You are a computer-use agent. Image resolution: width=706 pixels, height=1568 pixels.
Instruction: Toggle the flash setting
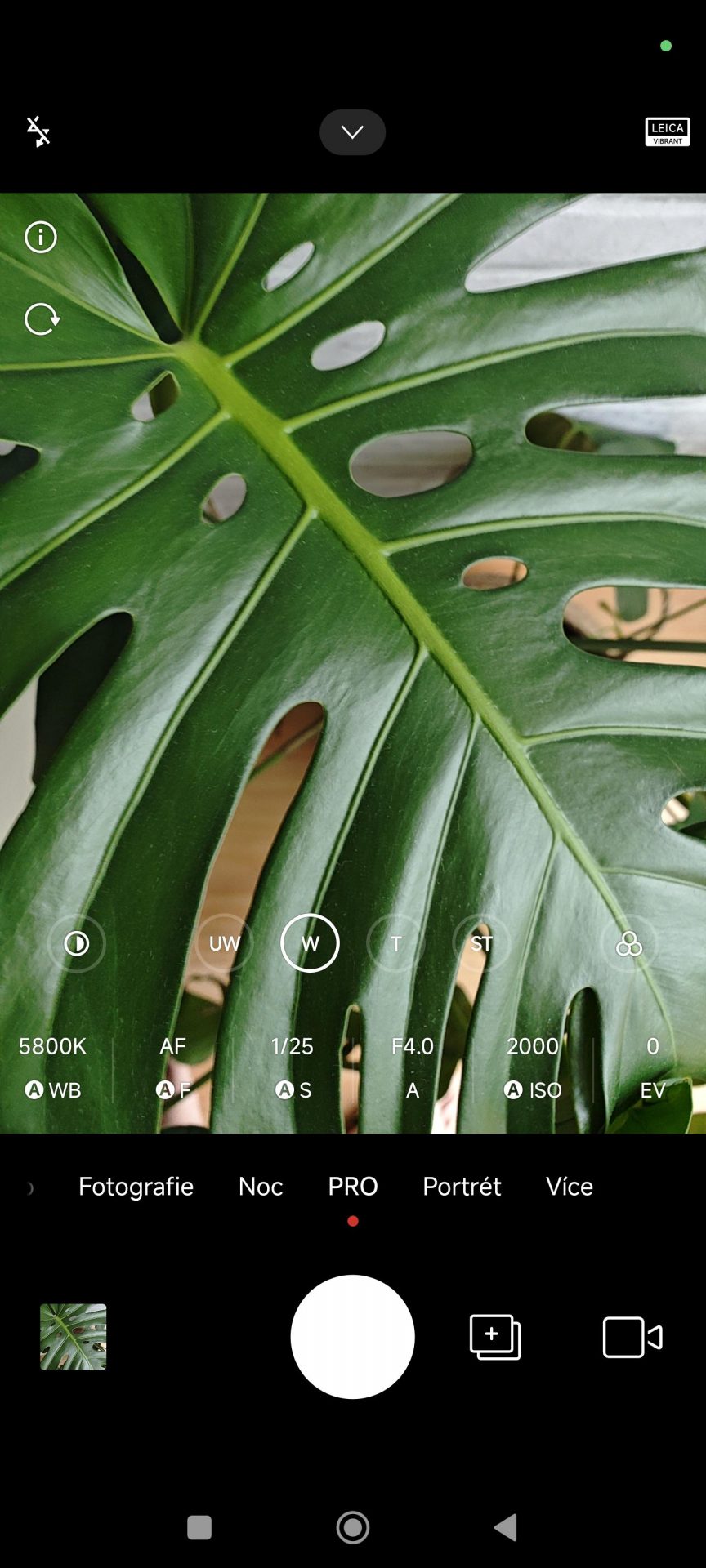[38, 131]
